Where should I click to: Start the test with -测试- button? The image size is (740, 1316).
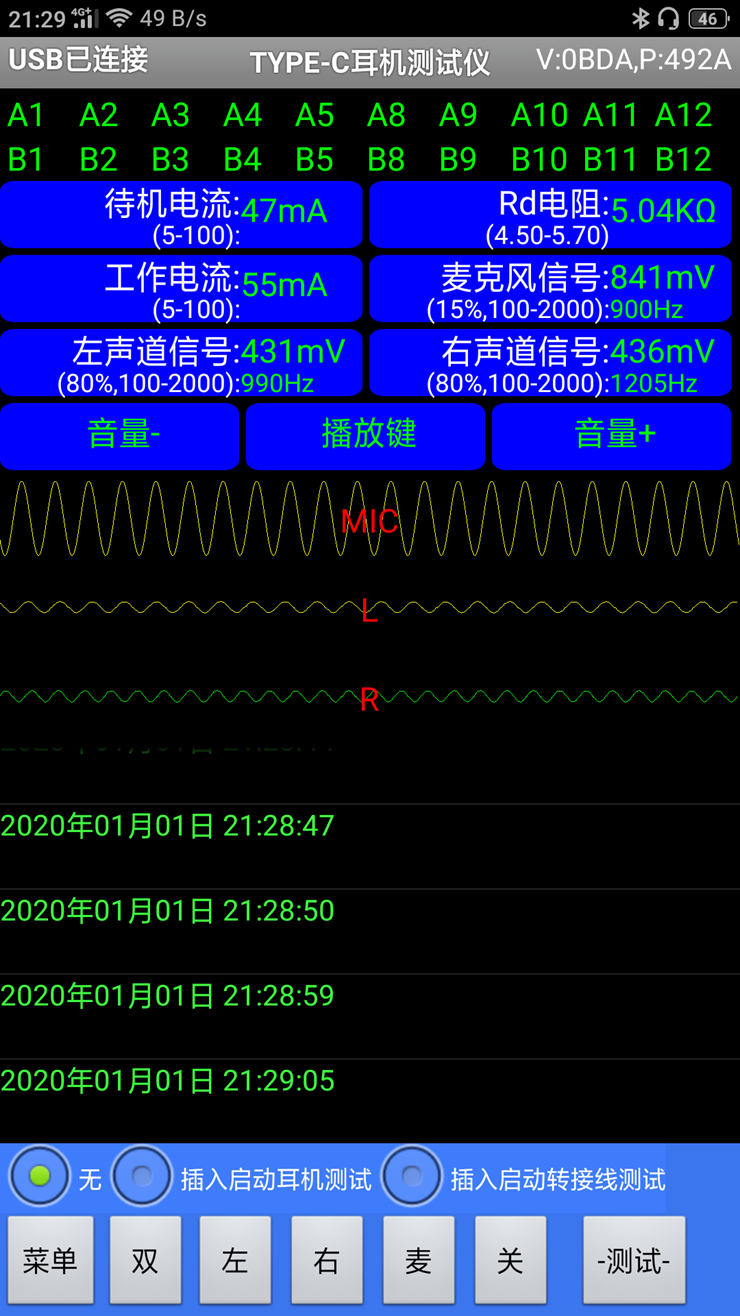coord(634,1260)
